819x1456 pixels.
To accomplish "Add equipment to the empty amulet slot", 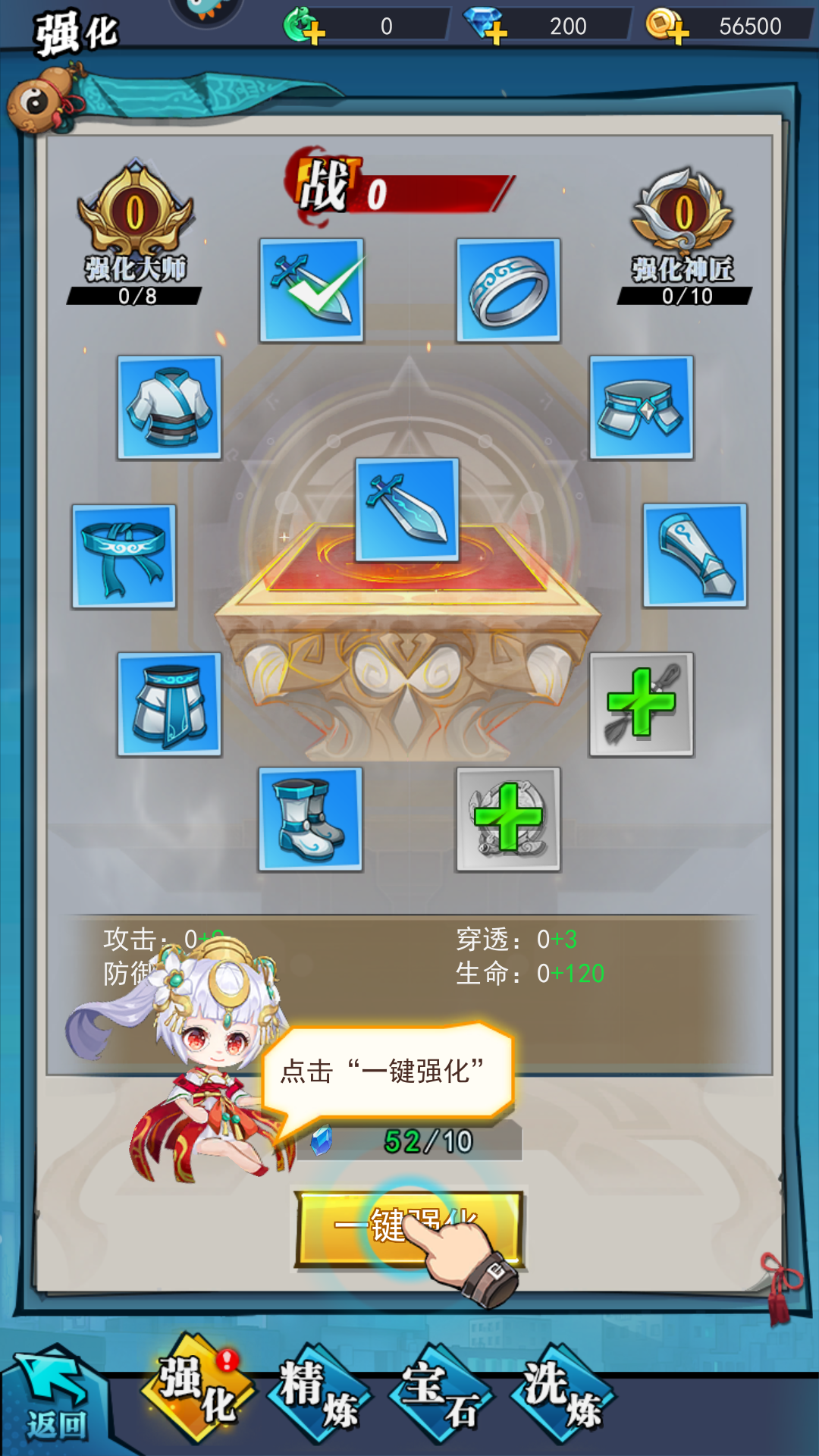I will coord(508,820).
